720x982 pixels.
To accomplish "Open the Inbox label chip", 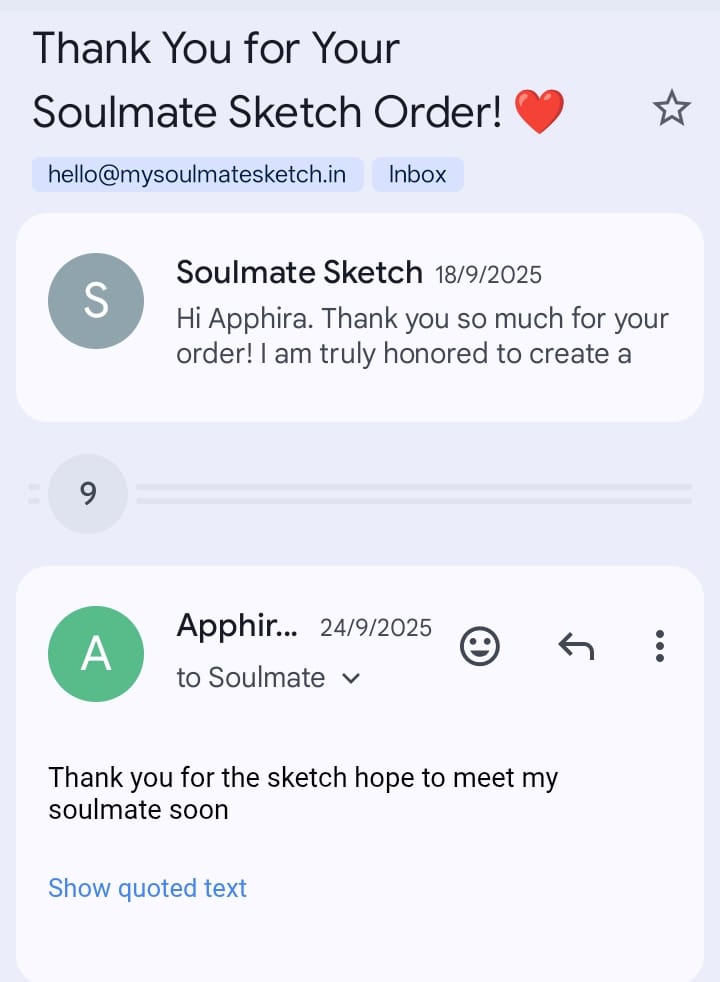I will click(417, 174).
